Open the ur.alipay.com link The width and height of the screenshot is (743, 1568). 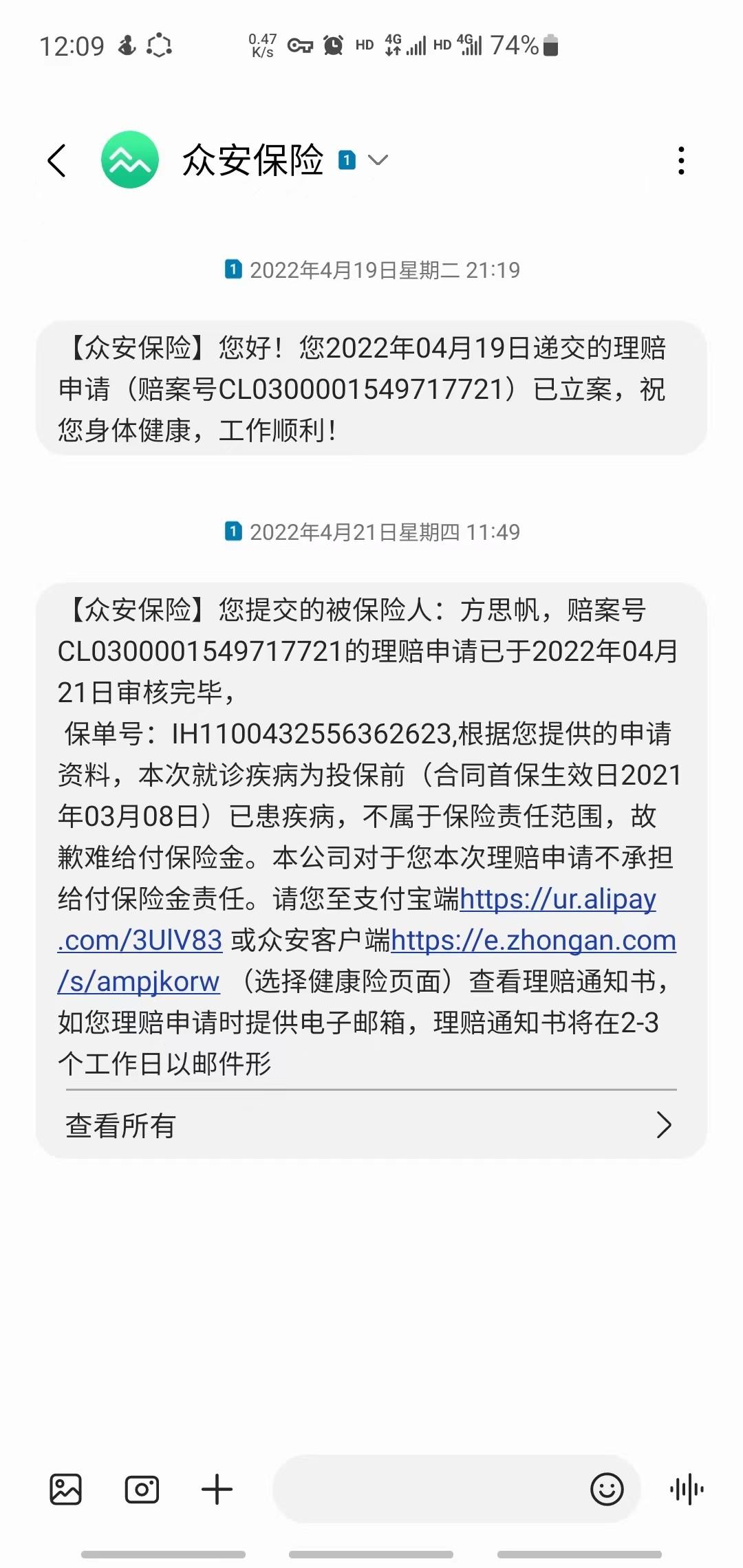click(x=557, y=900)
